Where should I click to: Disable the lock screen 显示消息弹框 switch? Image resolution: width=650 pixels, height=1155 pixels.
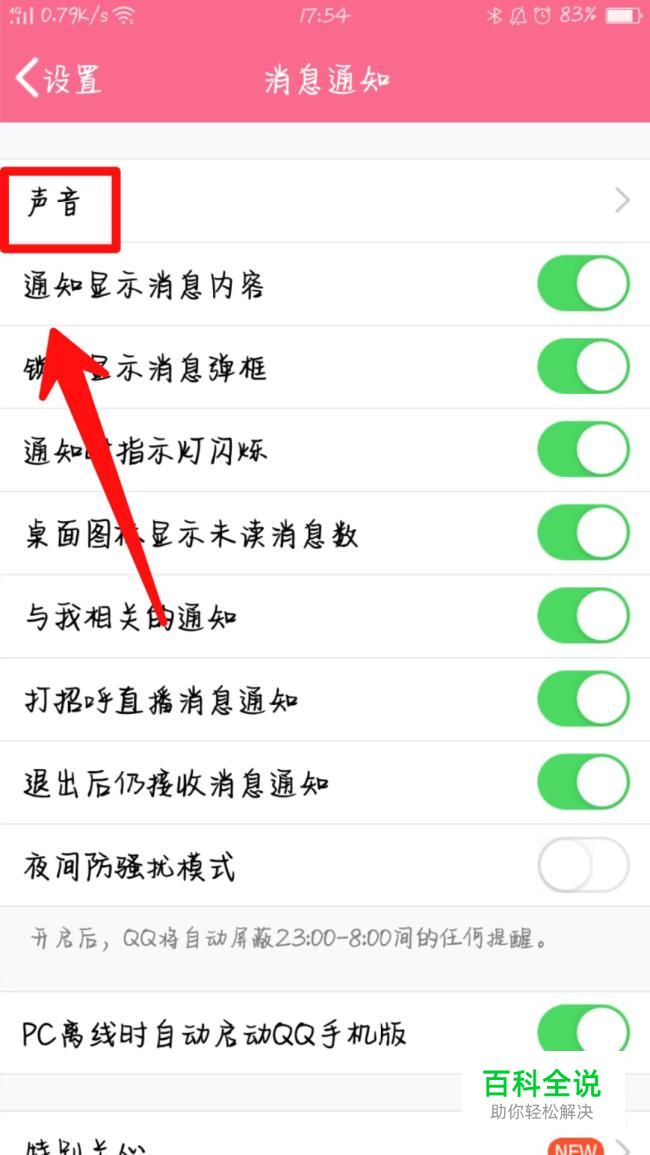[584, 367]
